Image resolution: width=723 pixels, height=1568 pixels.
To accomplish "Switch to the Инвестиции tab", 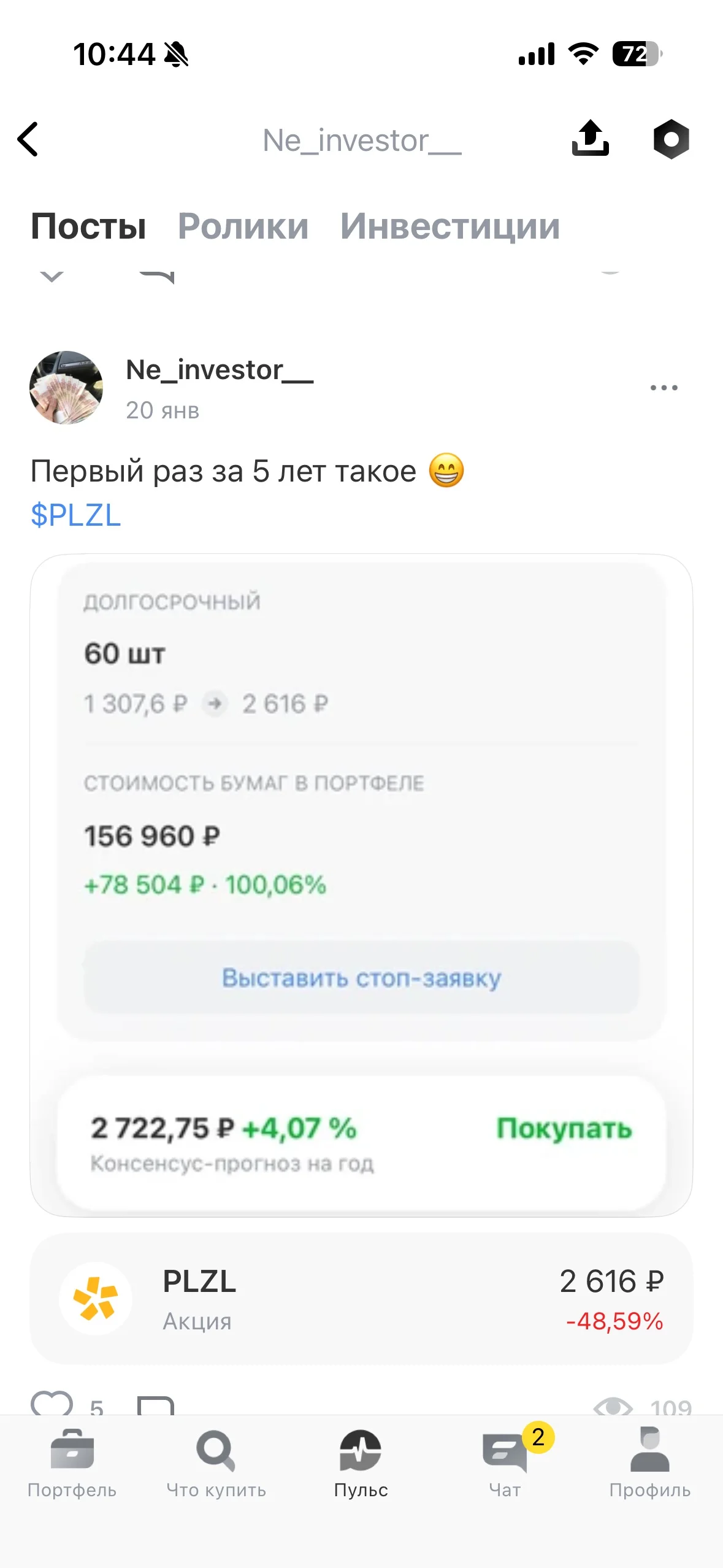I will (x=450, y=226).
